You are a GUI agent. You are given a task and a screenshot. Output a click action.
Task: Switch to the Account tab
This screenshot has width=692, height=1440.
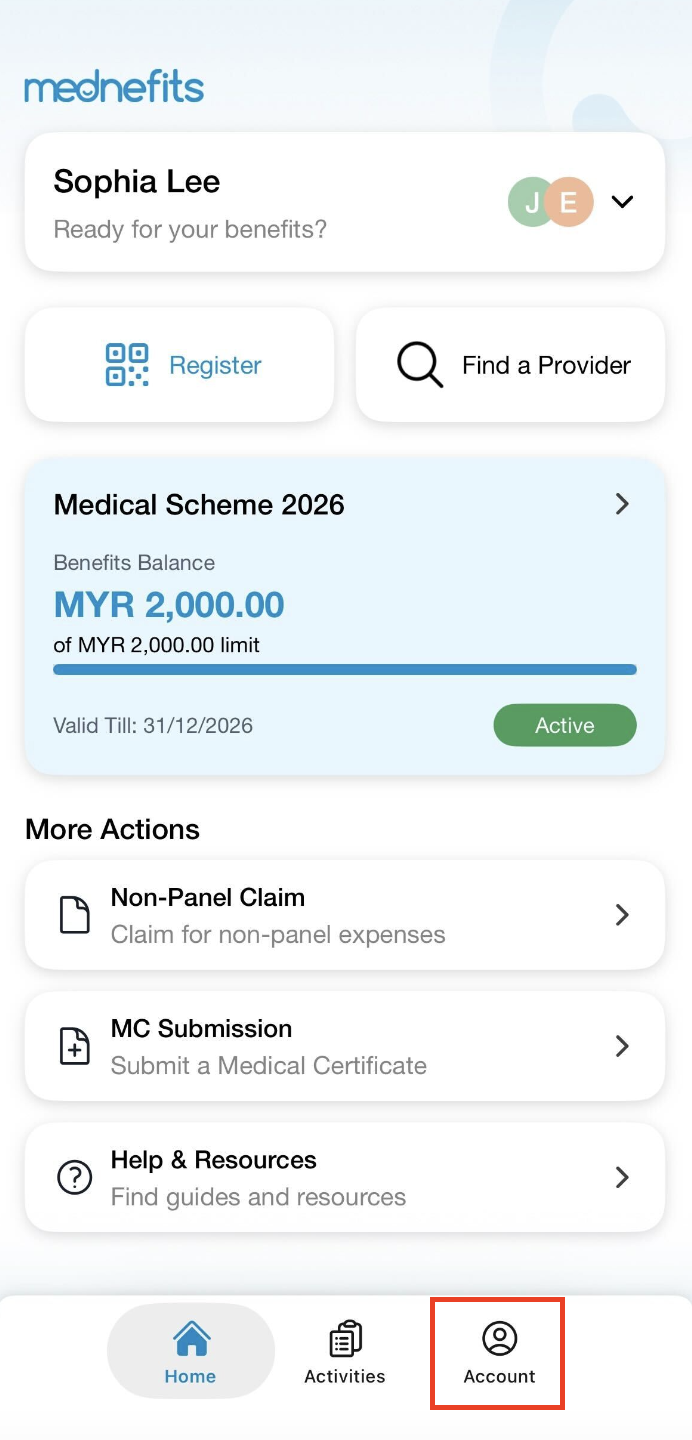(x=499, y=1351)
